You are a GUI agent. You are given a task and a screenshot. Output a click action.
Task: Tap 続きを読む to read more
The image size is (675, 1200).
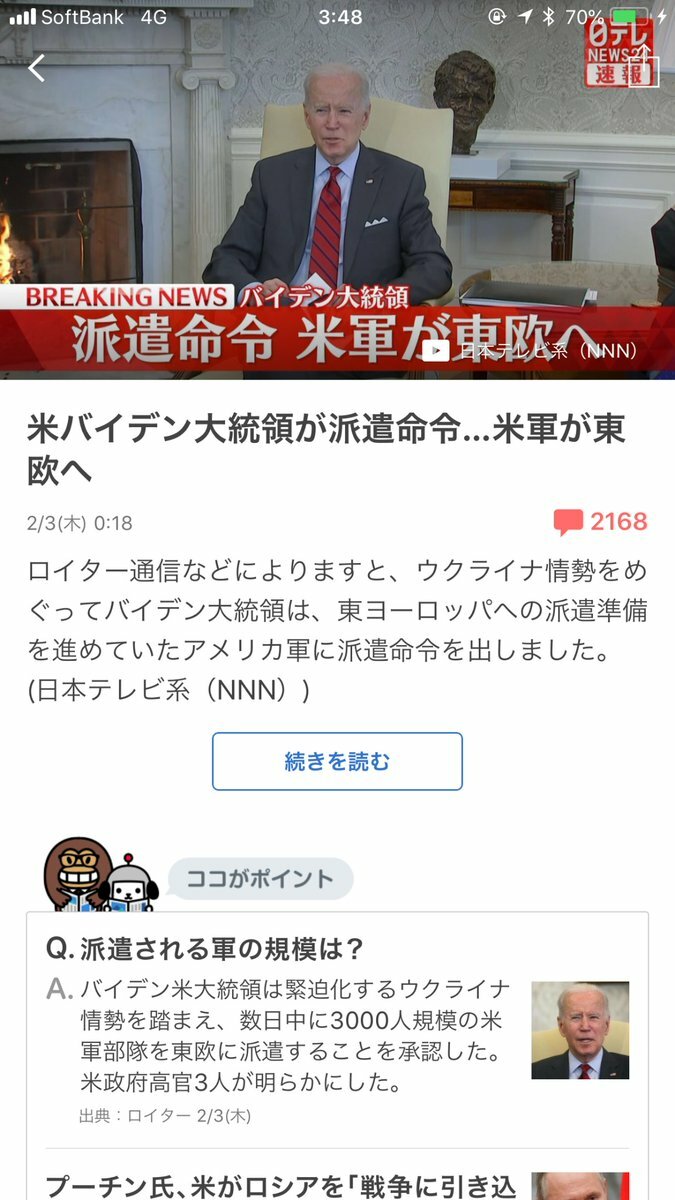coord(337,761)
